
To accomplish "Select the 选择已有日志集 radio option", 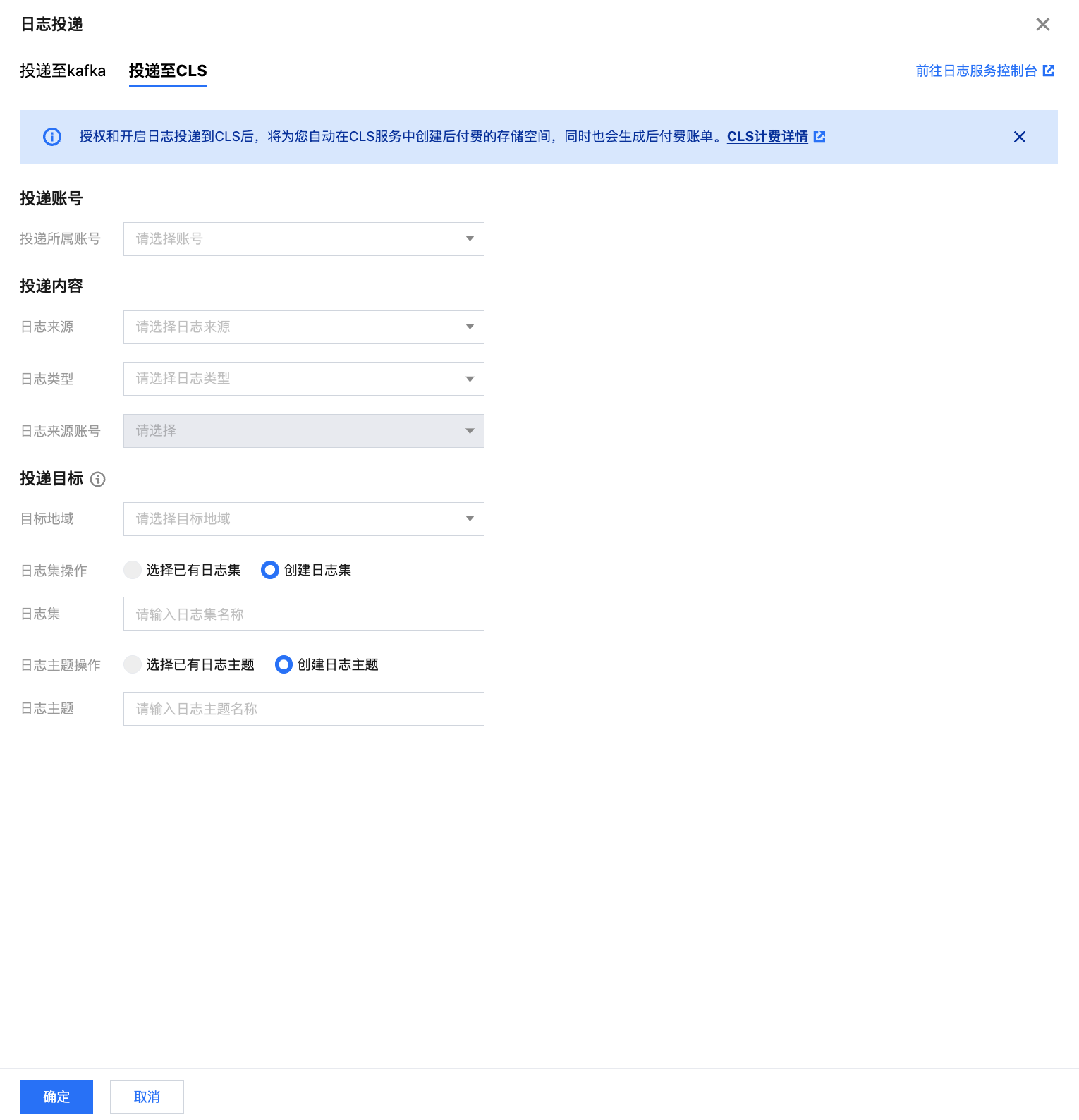I will point(133,570).
